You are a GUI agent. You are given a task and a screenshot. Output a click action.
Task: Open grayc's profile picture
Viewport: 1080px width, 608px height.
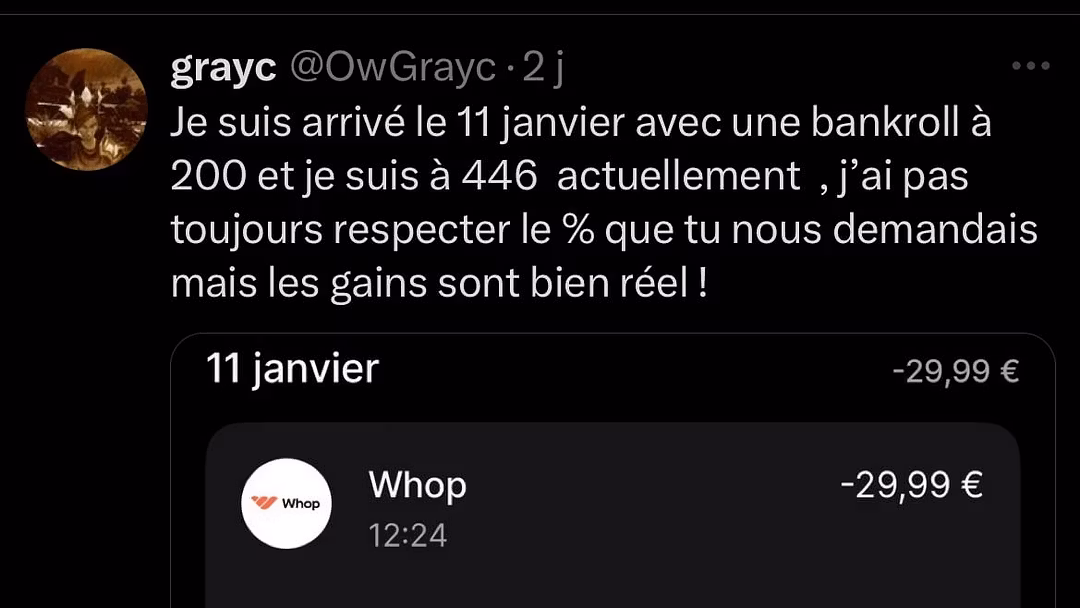pos(86,109)
